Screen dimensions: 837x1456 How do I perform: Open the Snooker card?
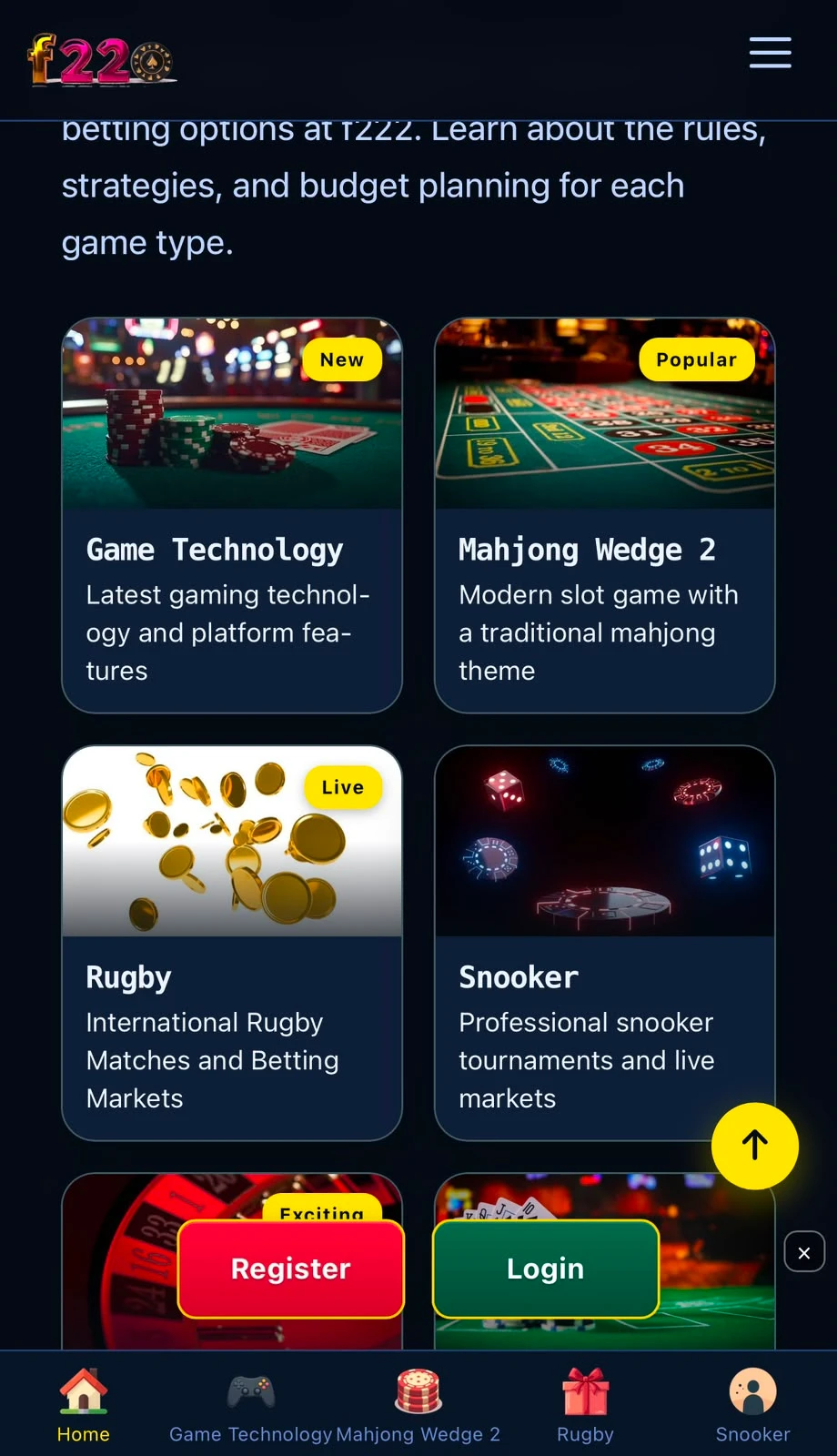[605, 943]
